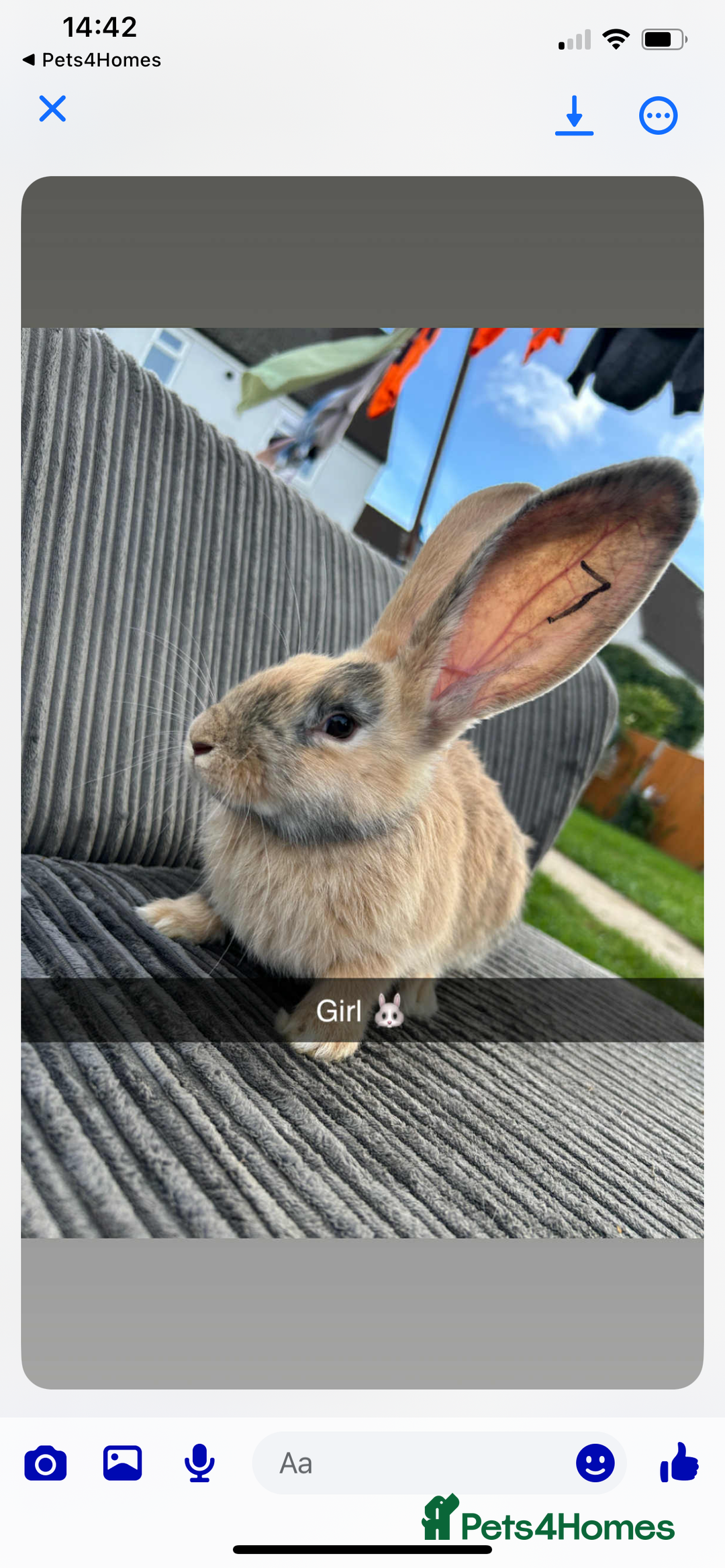The image size is (725, 1568).
Task: Download the rabbit photo
Action: [x=574, y=115]
